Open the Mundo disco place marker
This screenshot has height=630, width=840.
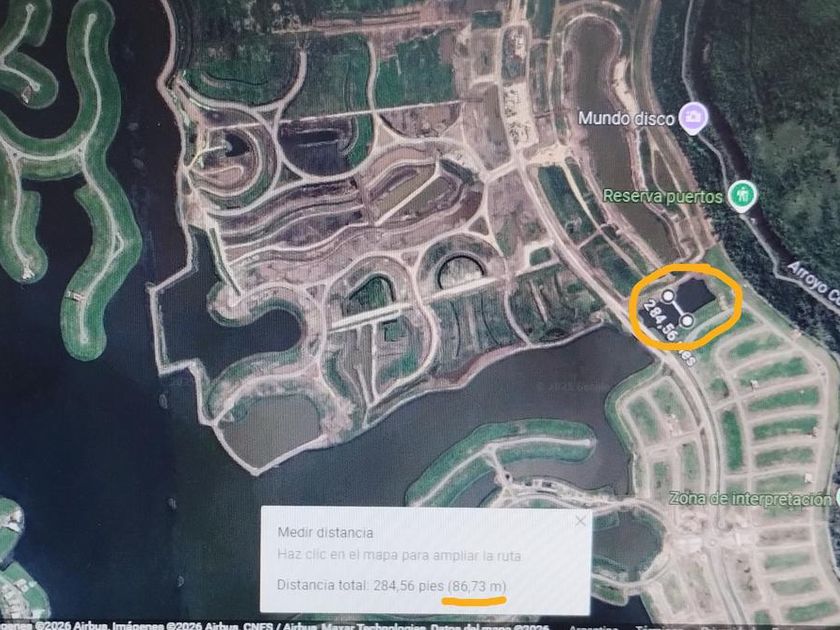pos(693,117)
